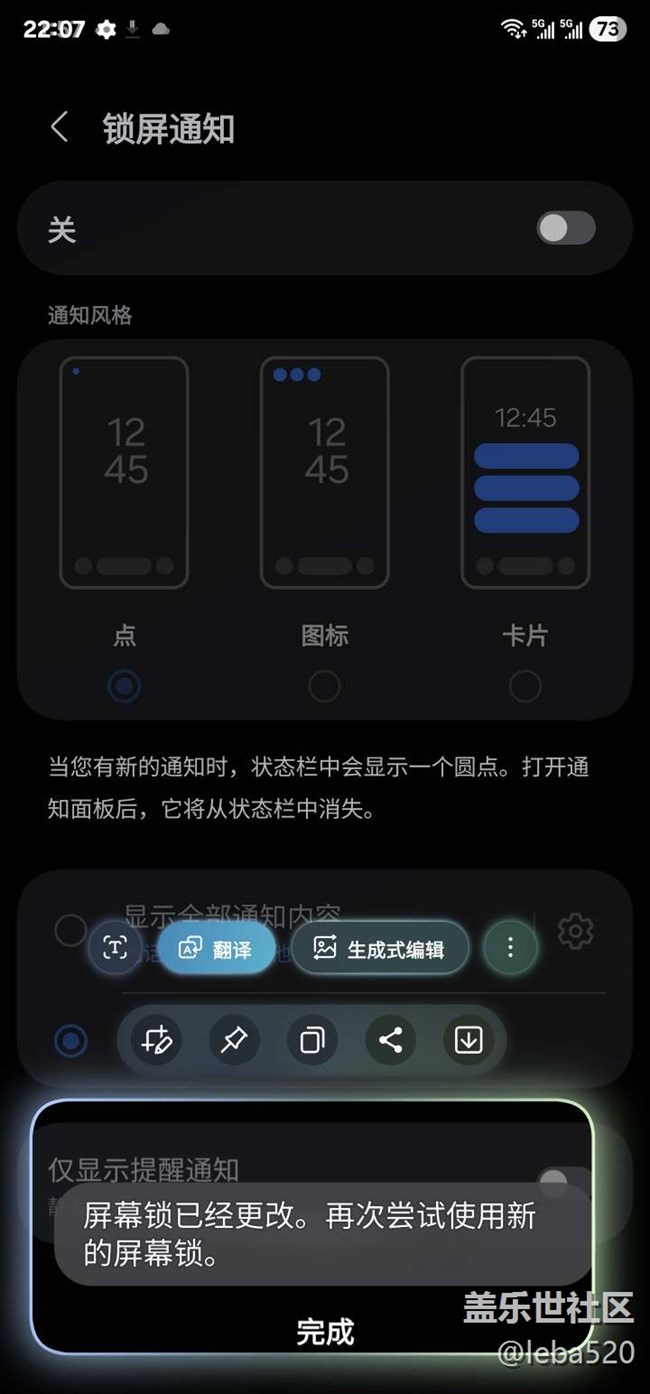
Task: Tap the 翻译 button
Action: 215,949
